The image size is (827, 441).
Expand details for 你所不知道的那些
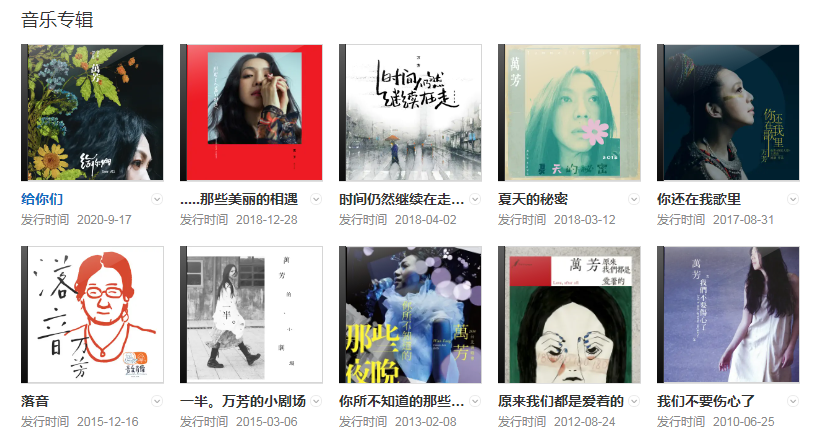click(475, 401)
